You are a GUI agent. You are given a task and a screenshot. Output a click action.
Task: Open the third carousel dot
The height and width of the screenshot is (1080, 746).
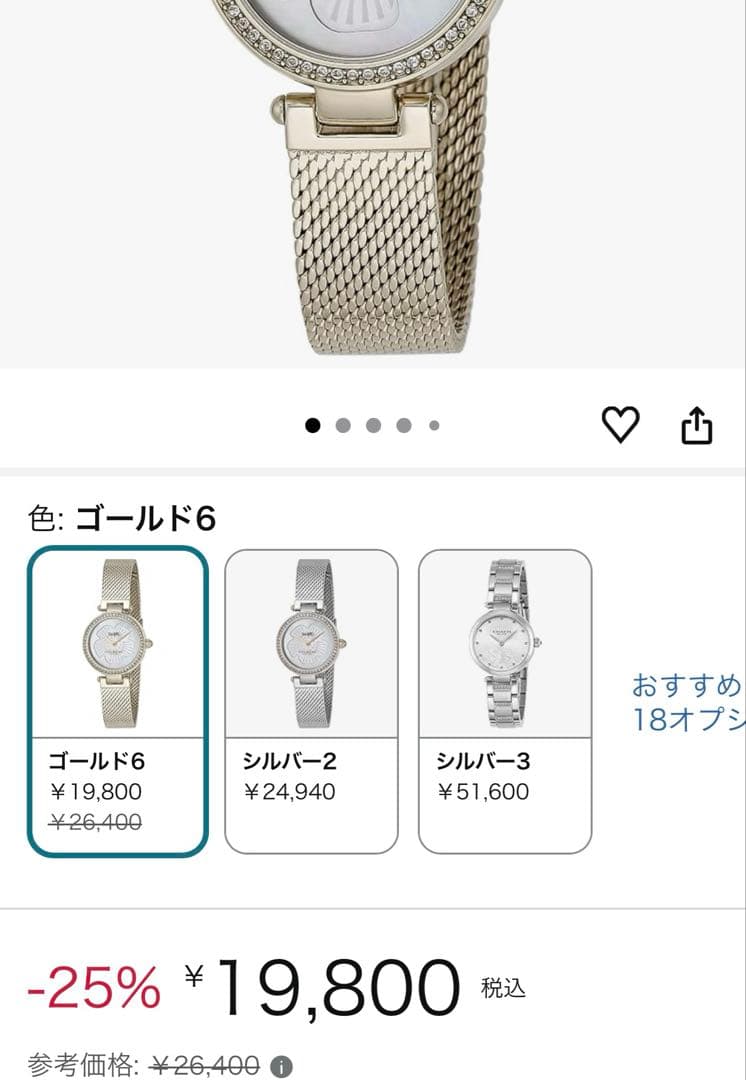pos(373,424)
